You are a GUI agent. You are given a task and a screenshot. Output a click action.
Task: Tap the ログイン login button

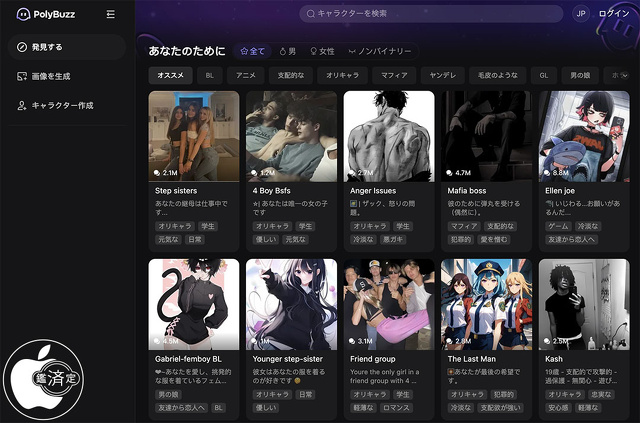pyautogui.click(x=613, y=14)
